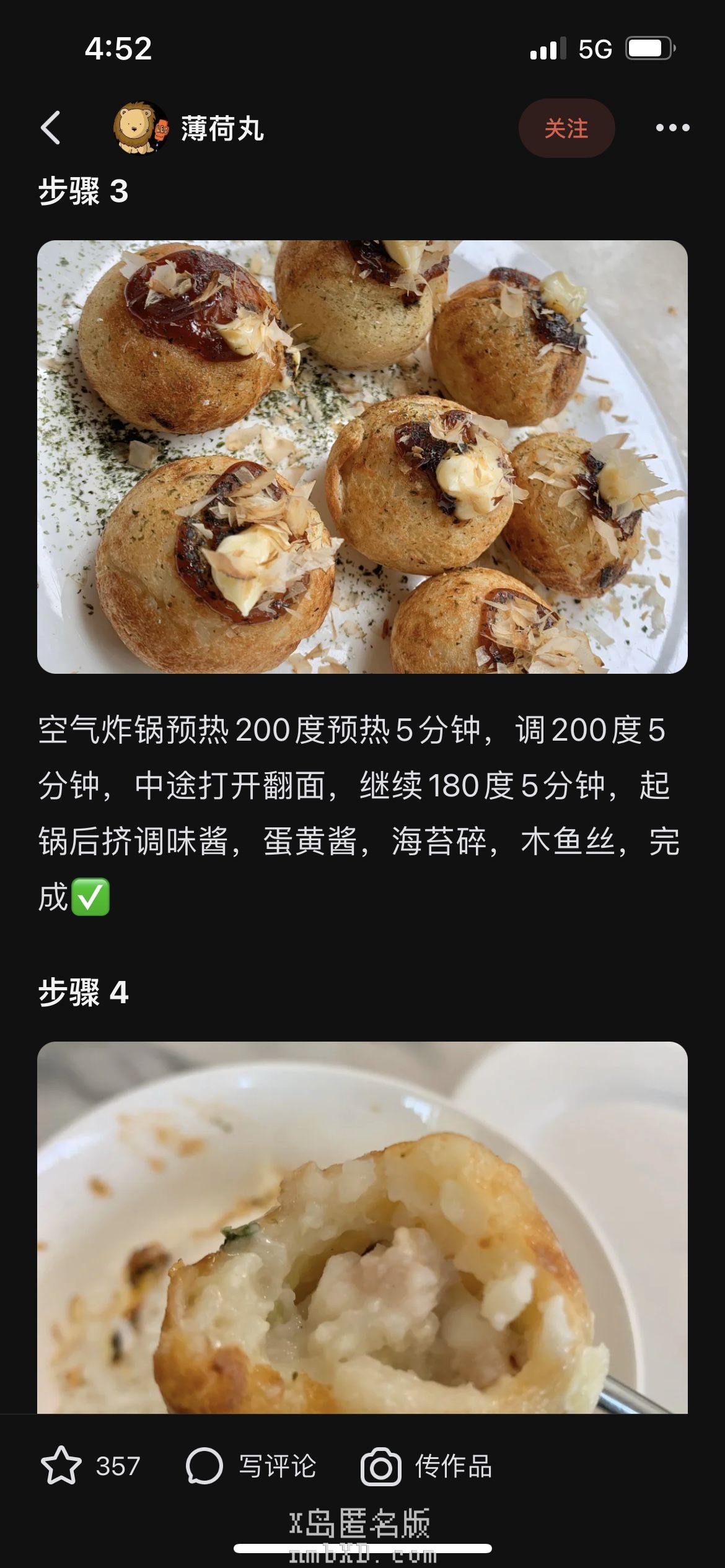Open 薄荷丸's profile avatar
725x1568 pixels.
tap(140, 128)
